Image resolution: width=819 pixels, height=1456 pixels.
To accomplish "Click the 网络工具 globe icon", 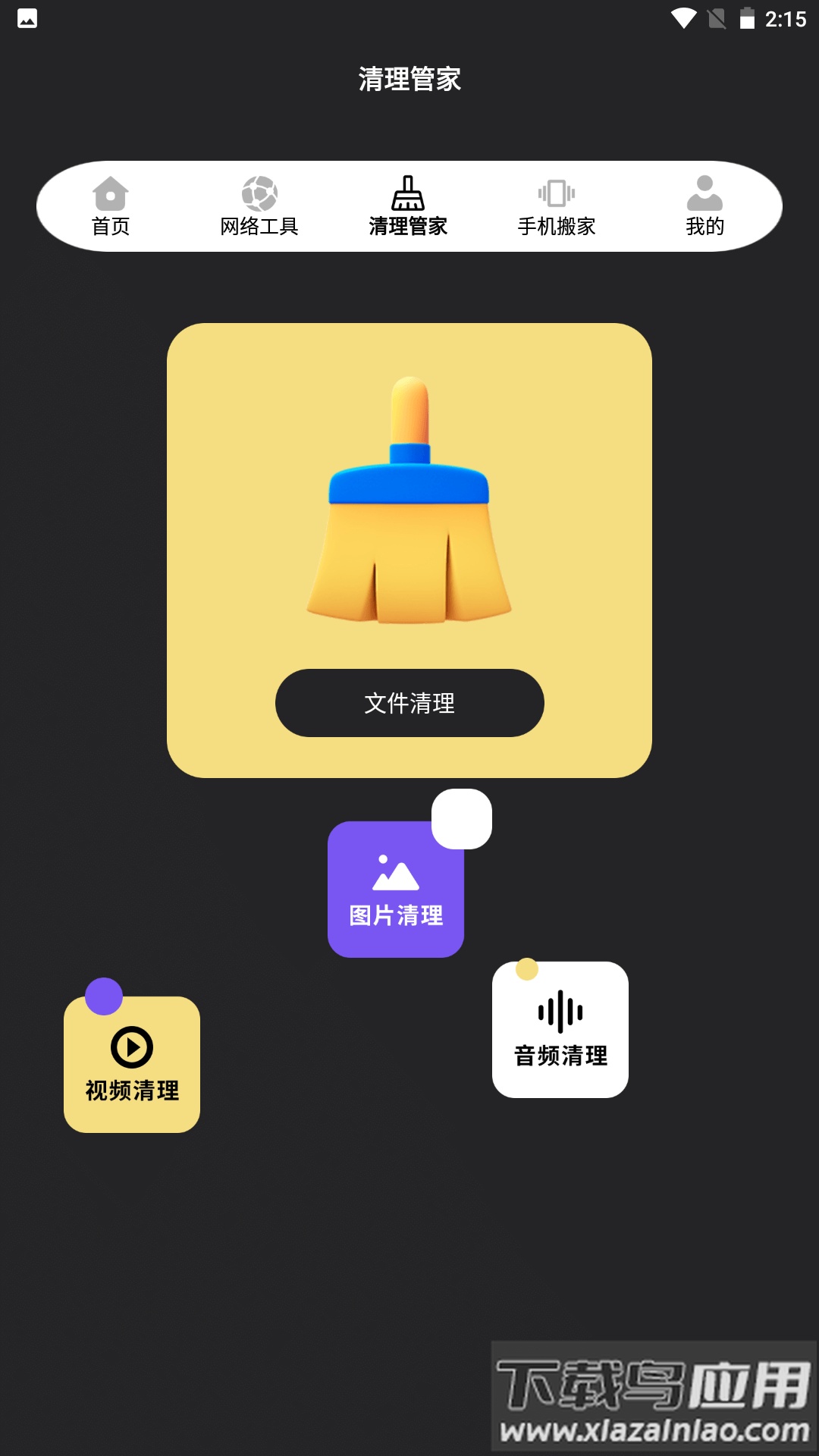I will point(260,195).
